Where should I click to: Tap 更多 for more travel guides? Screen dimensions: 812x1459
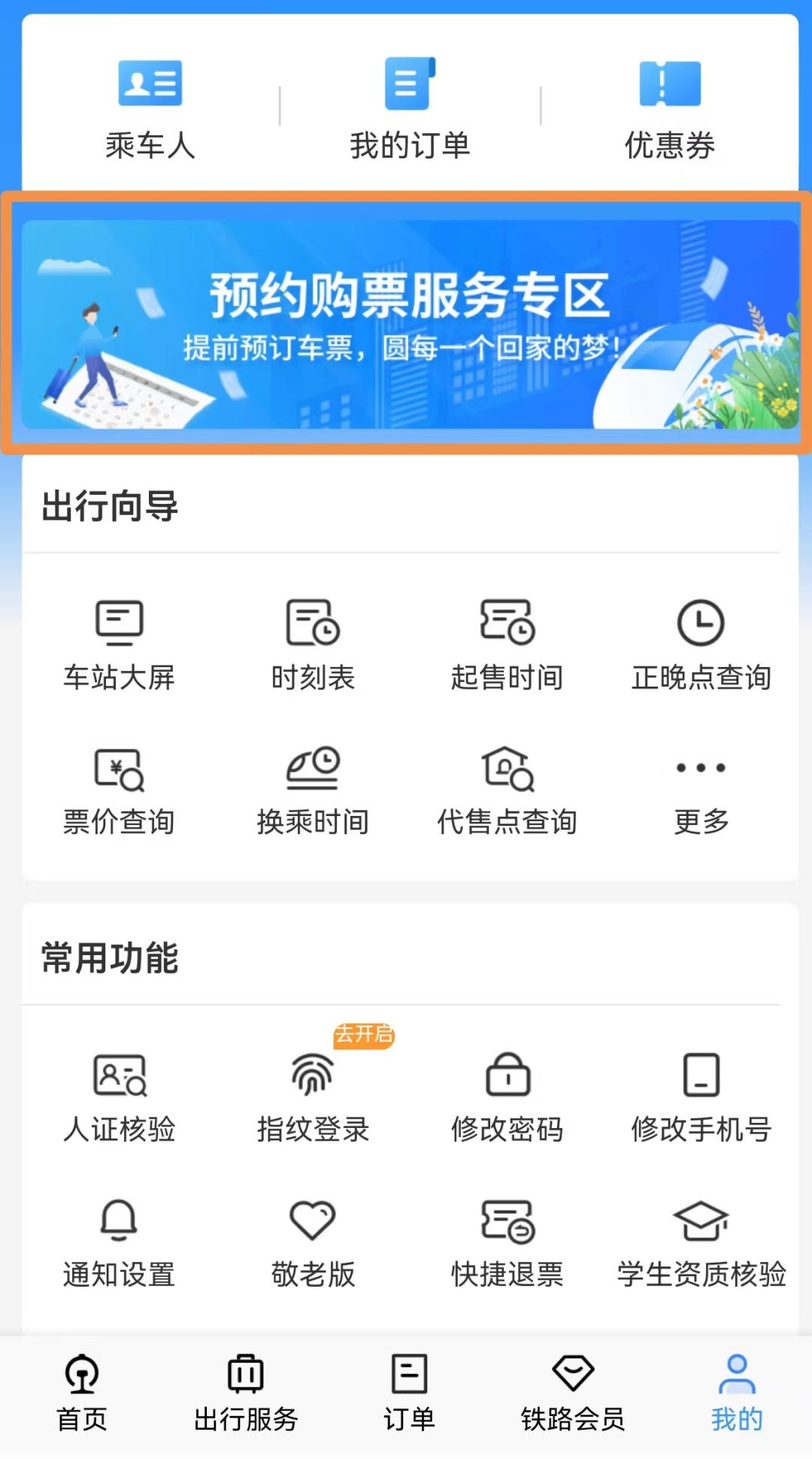point(701,790)
